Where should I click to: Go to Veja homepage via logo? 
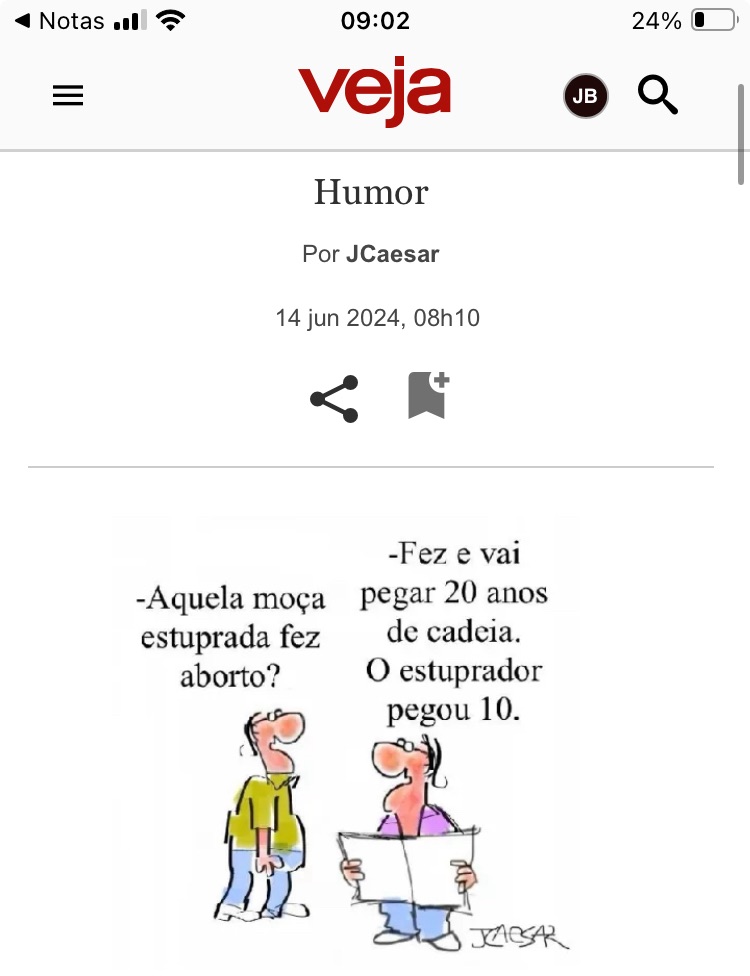(x=374, y=94)
